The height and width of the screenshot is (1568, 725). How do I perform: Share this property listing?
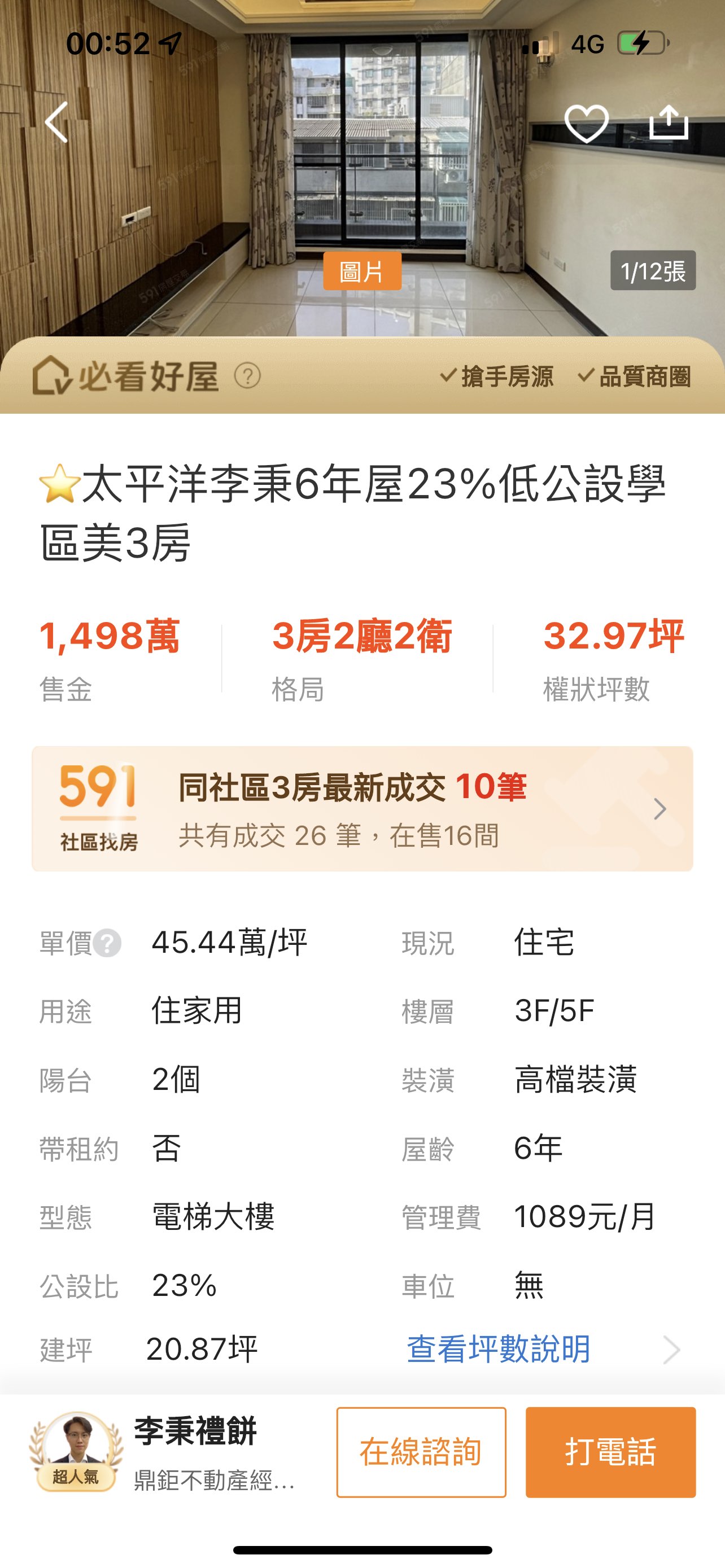pyautogui.click(x=669, y=122)
